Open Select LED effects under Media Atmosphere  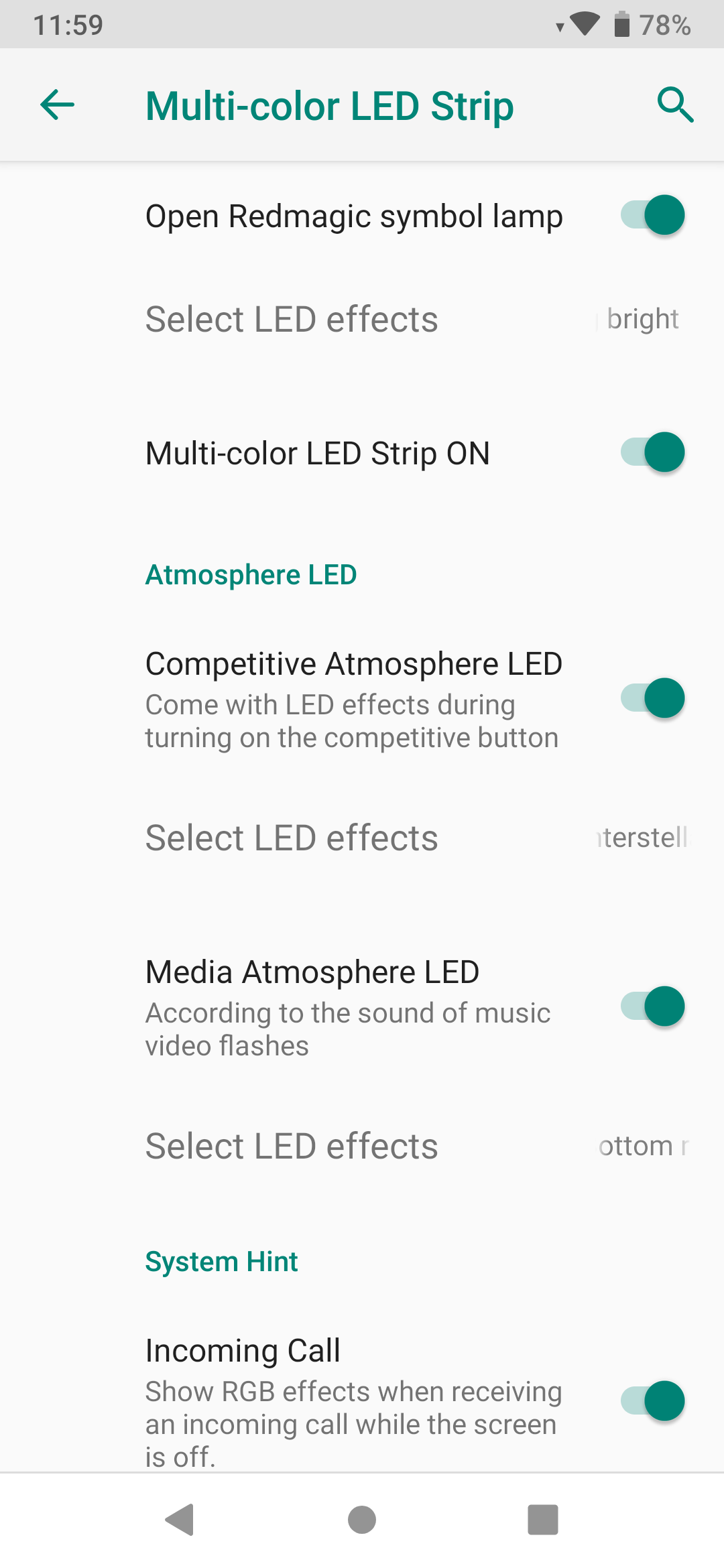tap(362, 1146)
